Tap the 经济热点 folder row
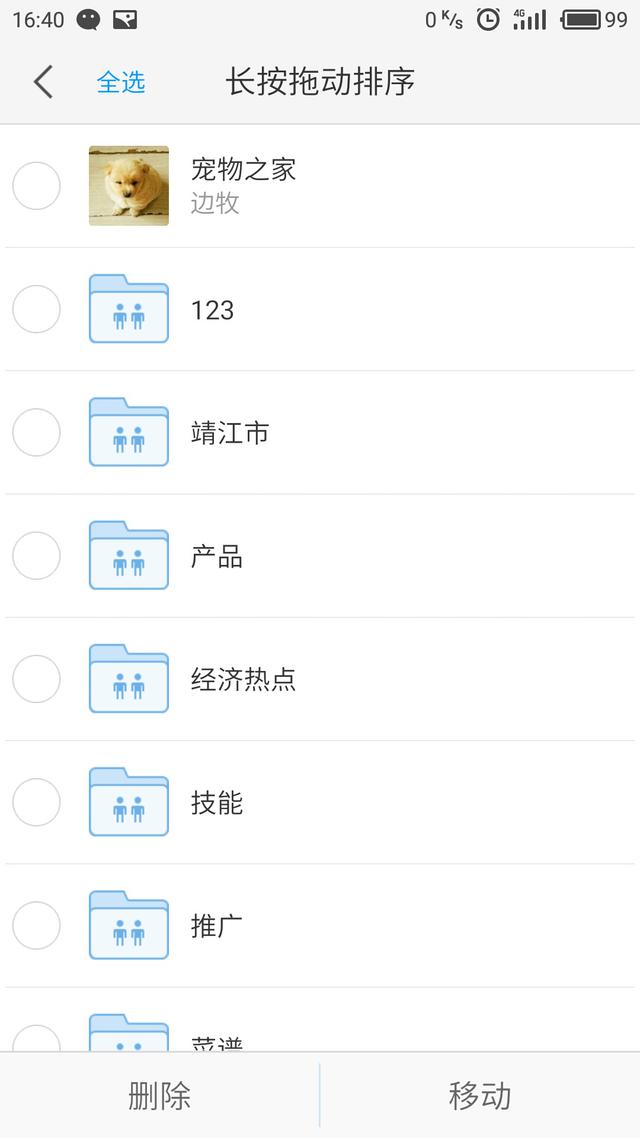The width and height of the screenshot is (640, 1138). click(x=350, y=679)
